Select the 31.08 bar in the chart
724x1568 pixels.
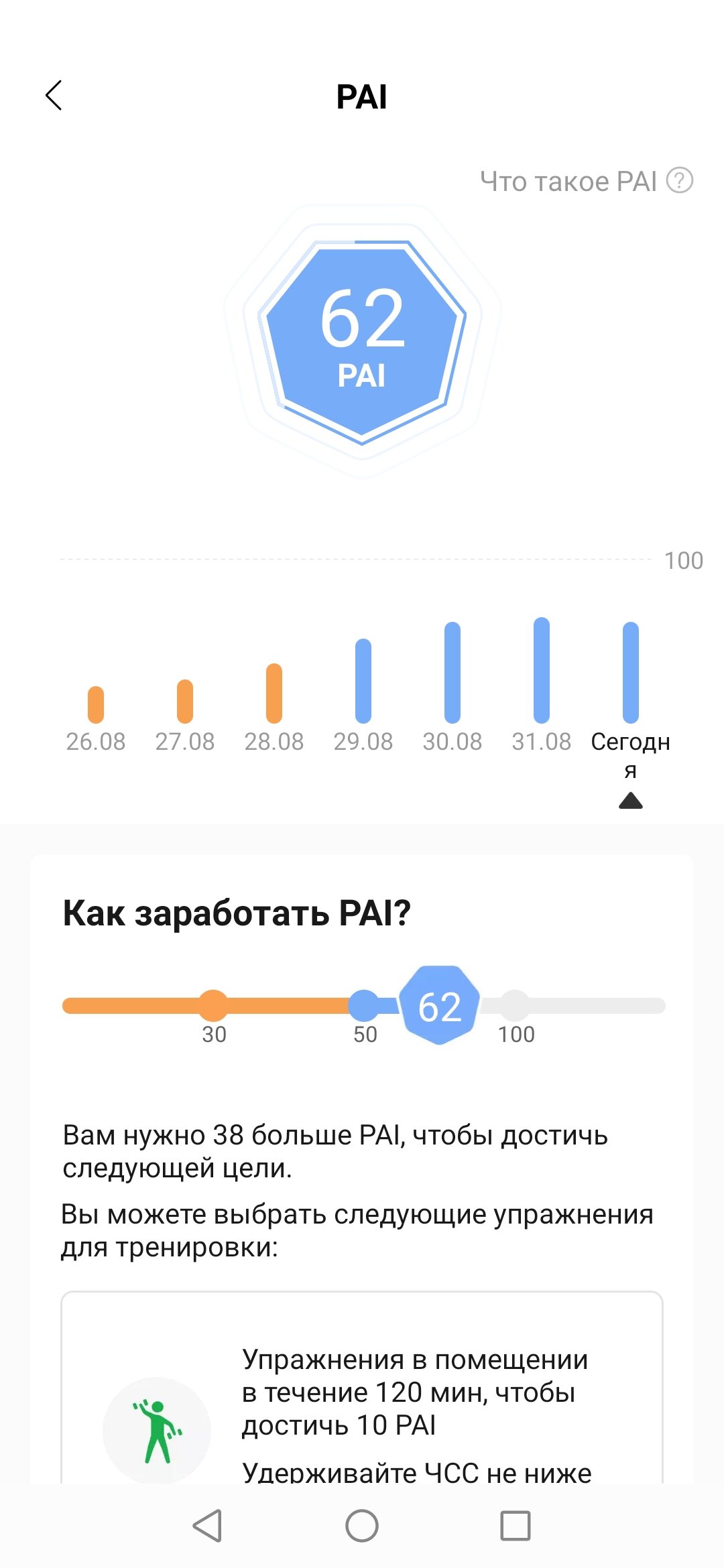click(542, 670)
